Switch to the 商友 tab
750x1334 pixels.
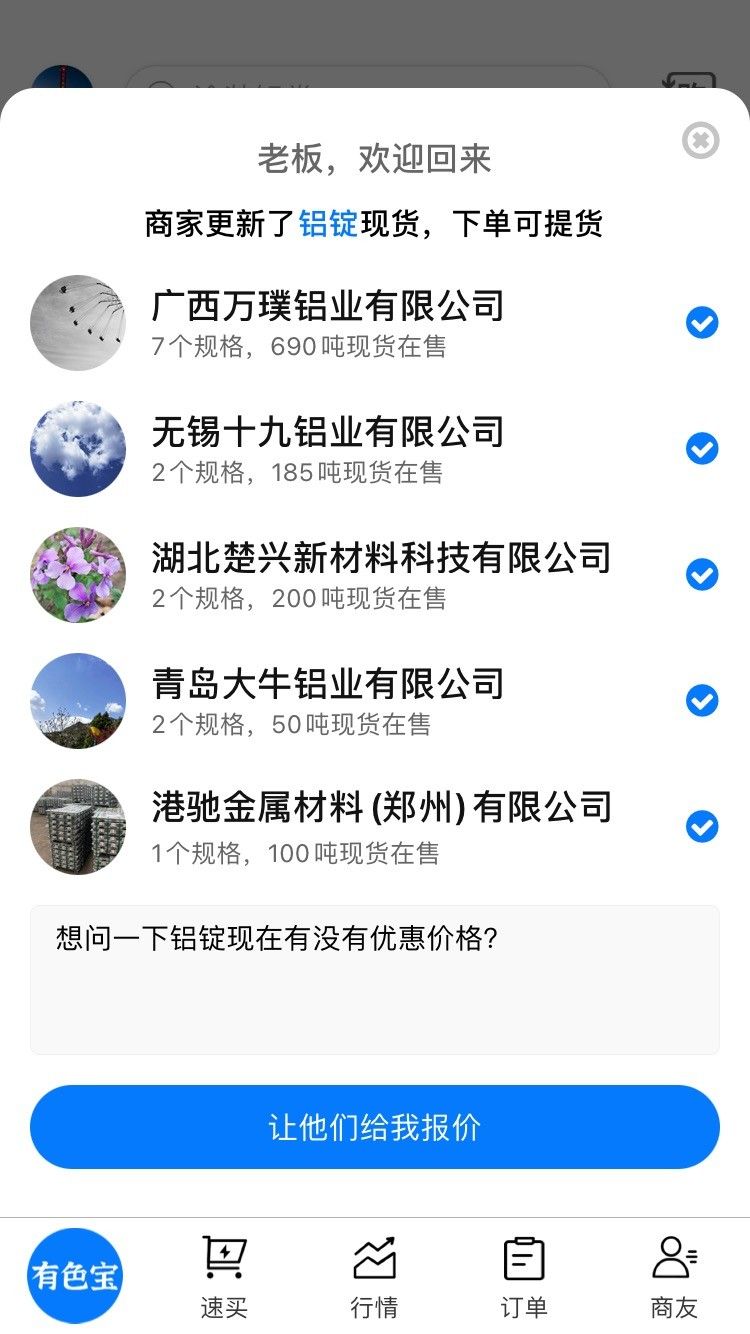tap(674, 1278)
